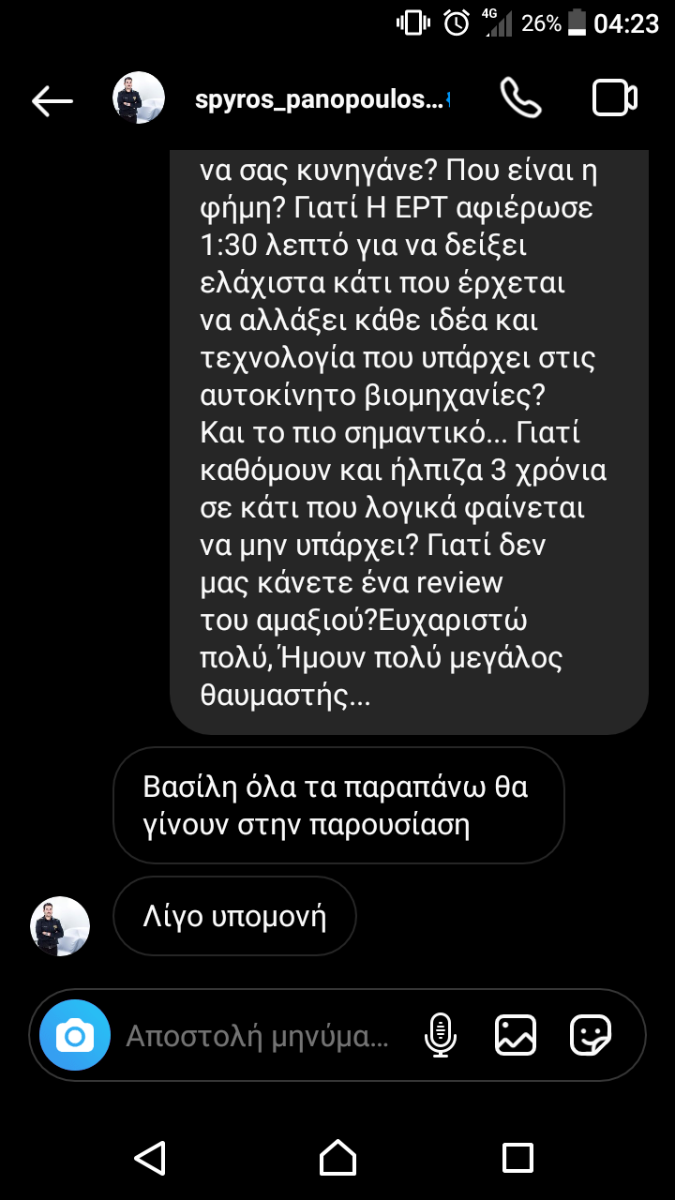Viewport: 675px width, 1200px height.
Task: Tap the sender avatar beside Λίγο υπομονή
Action: (60, 926)
